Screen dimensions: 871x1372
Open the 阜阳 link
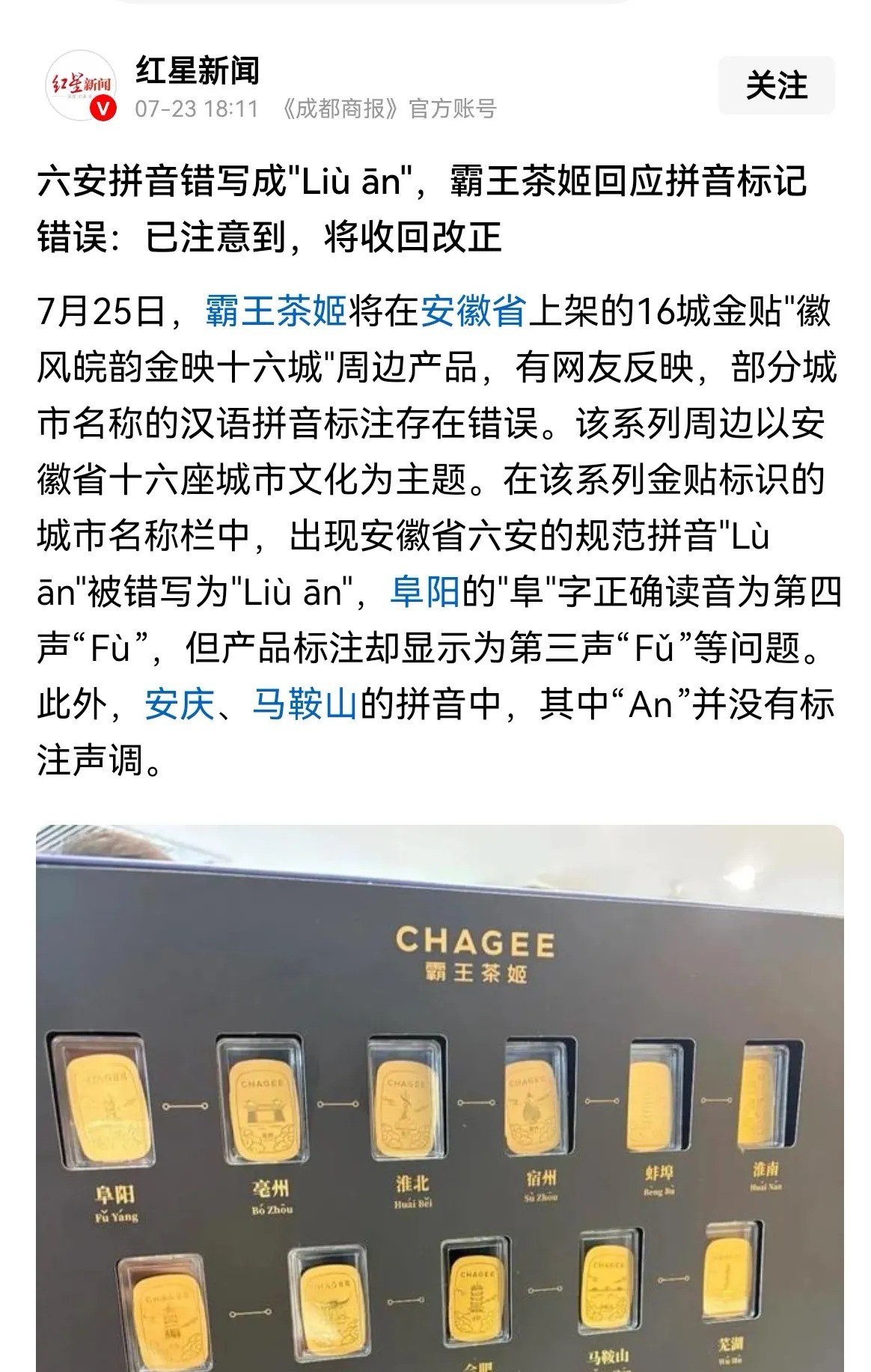click(x=424, y=592)
